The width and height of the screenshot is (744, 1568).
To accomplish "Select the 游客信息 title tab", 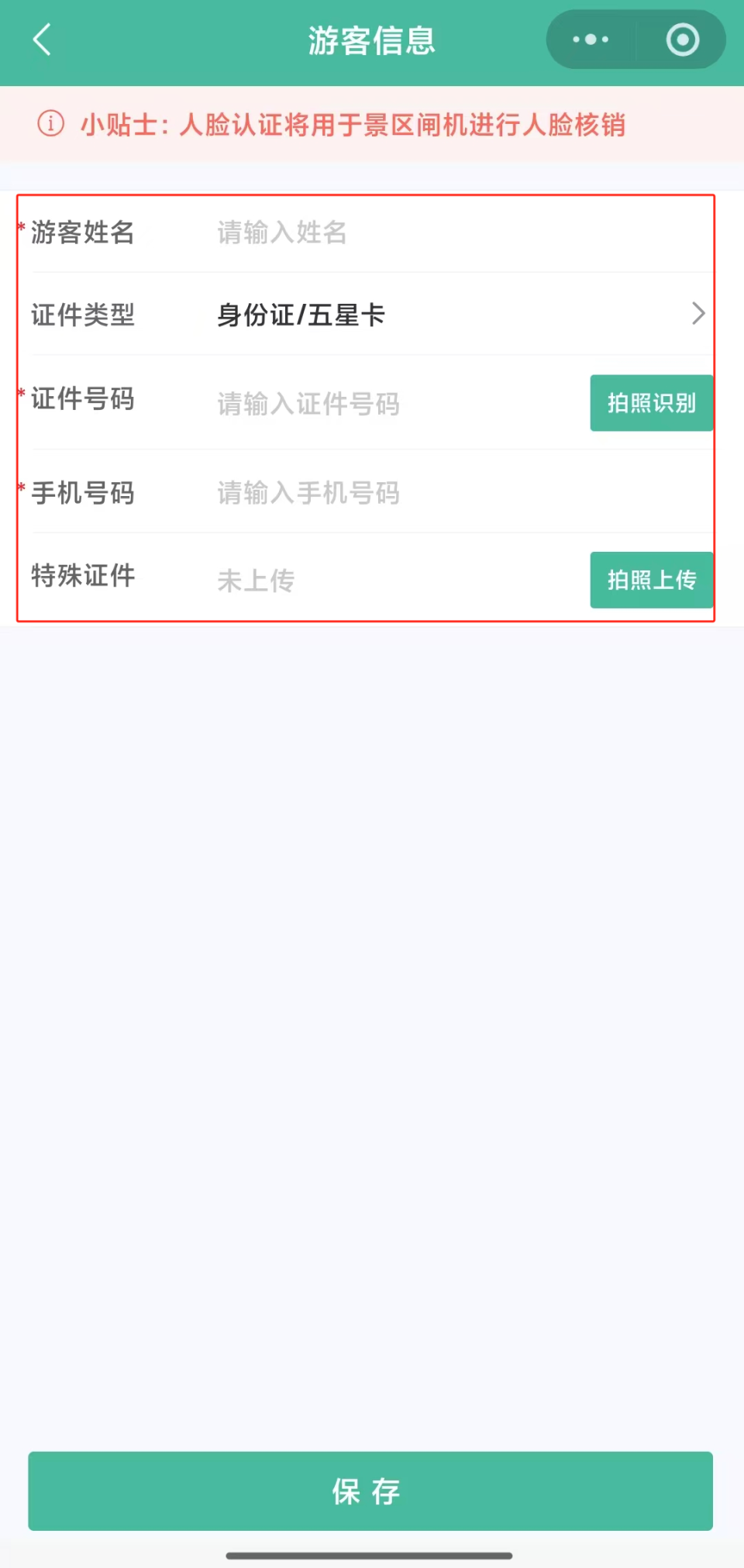I will pos(371,40).
